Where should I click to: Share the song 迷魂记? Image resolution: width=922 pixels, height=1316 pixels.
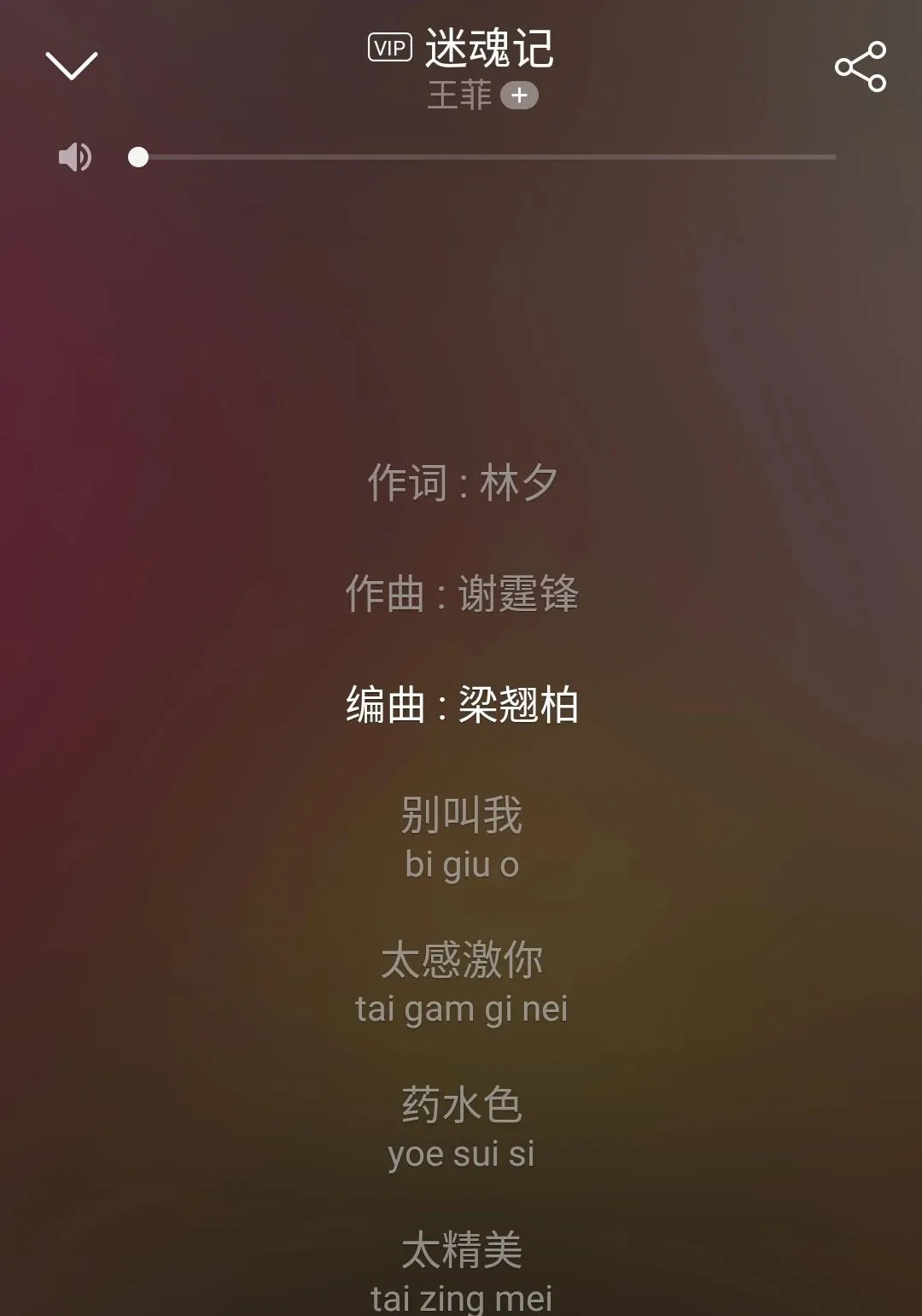tap(860, 67)
